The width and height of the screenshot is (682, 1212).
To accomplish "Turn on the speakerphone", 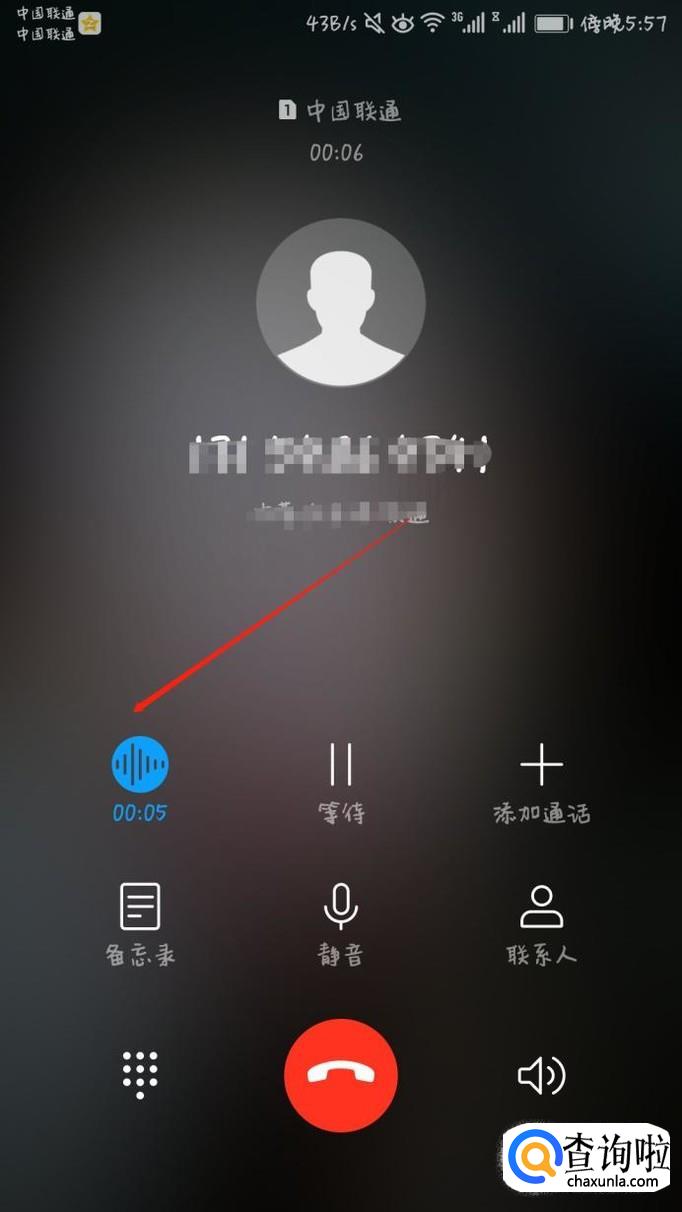I will [x=541, y=1076].
